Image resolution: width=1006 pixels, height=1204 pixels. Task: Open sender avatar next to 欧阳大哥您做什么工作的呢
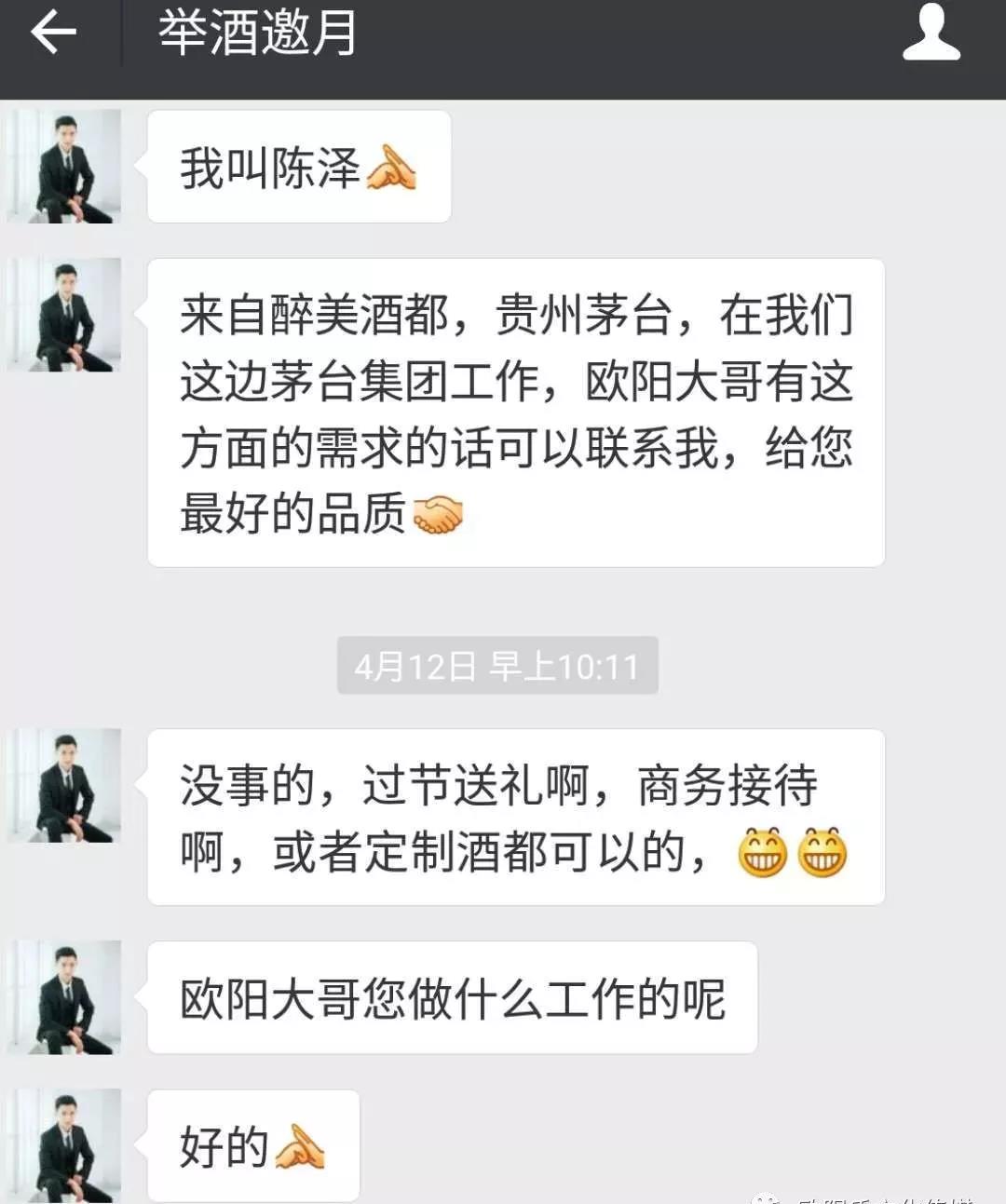64,997
